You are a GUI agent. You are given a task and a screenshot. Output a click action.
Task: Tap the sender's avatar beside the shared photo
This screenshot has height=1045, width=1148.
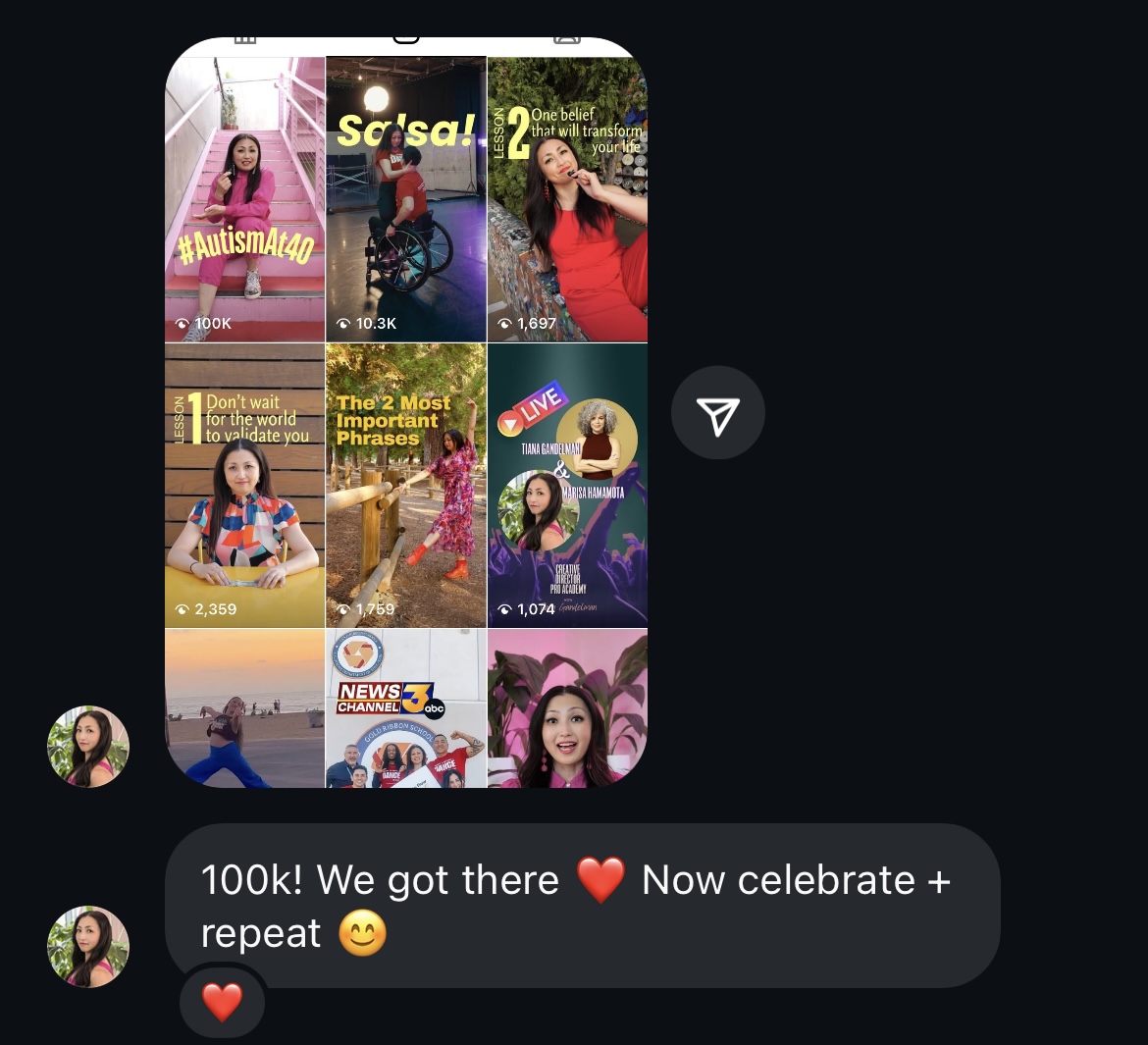[x=88, y=746]
